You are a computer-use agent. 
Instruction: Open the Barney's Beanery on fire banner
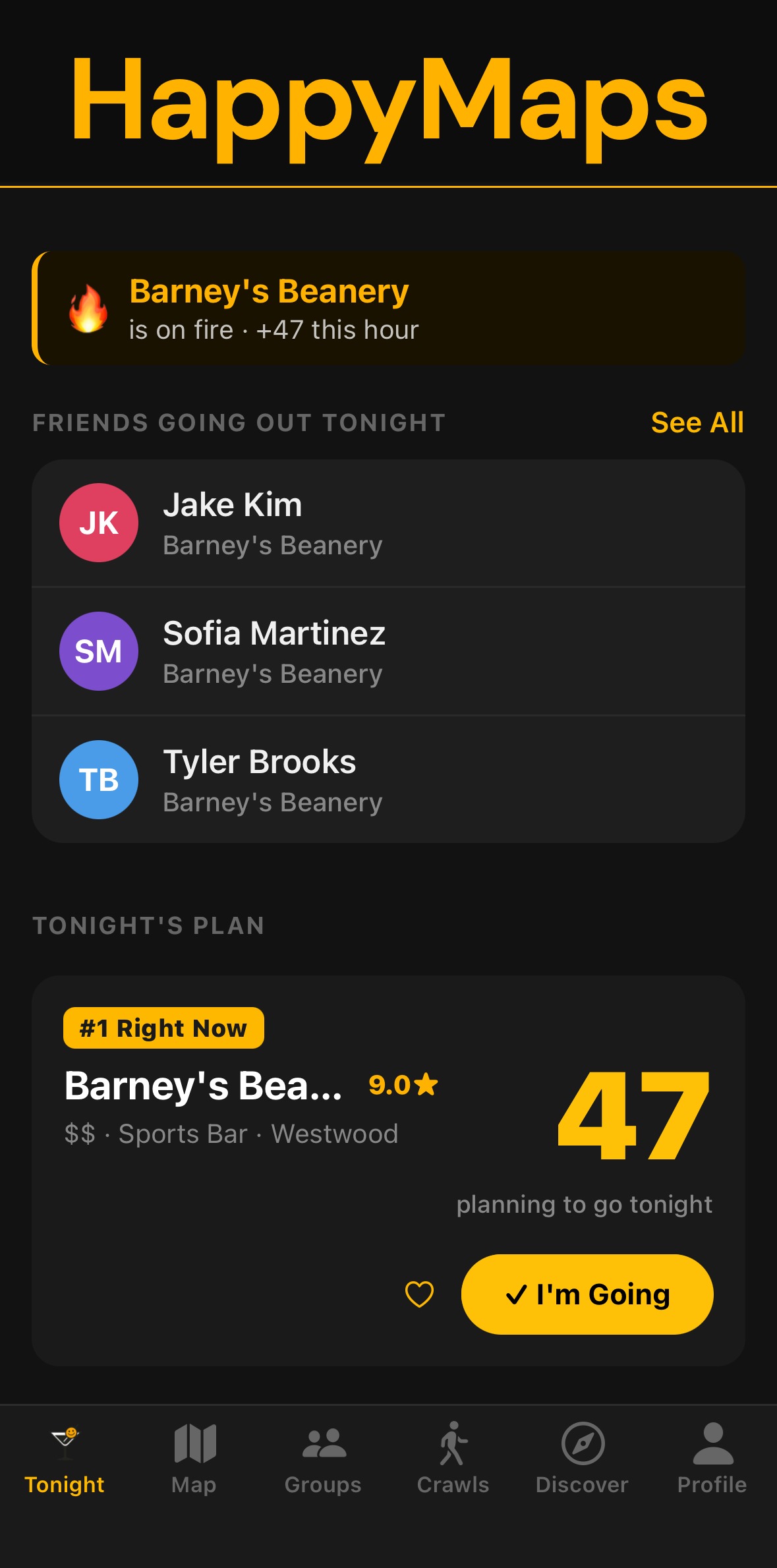pyautogui.click(x=389, y=308)
